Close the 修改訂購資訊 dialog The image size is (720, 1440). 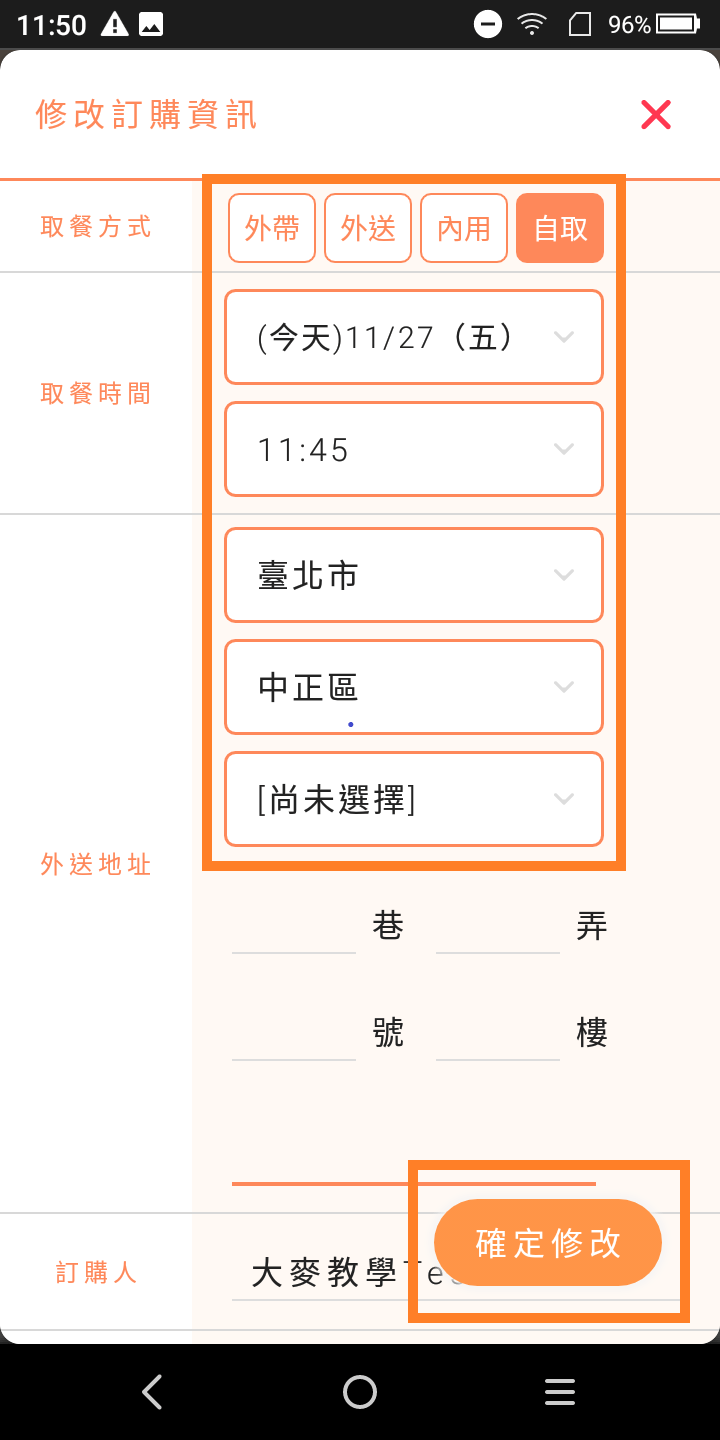click(656, 115)
